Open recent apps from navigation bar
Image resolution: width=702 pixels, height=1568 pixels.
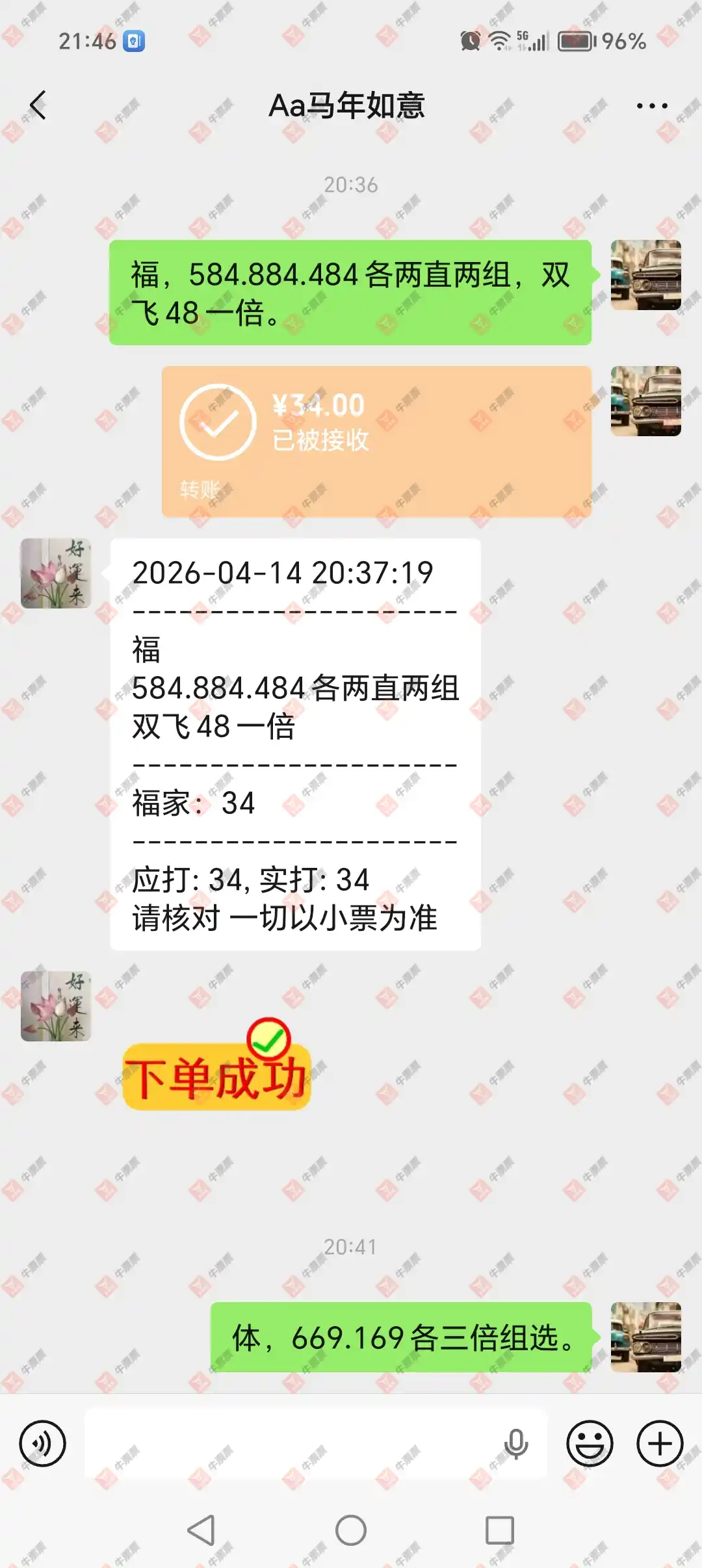499,1530
